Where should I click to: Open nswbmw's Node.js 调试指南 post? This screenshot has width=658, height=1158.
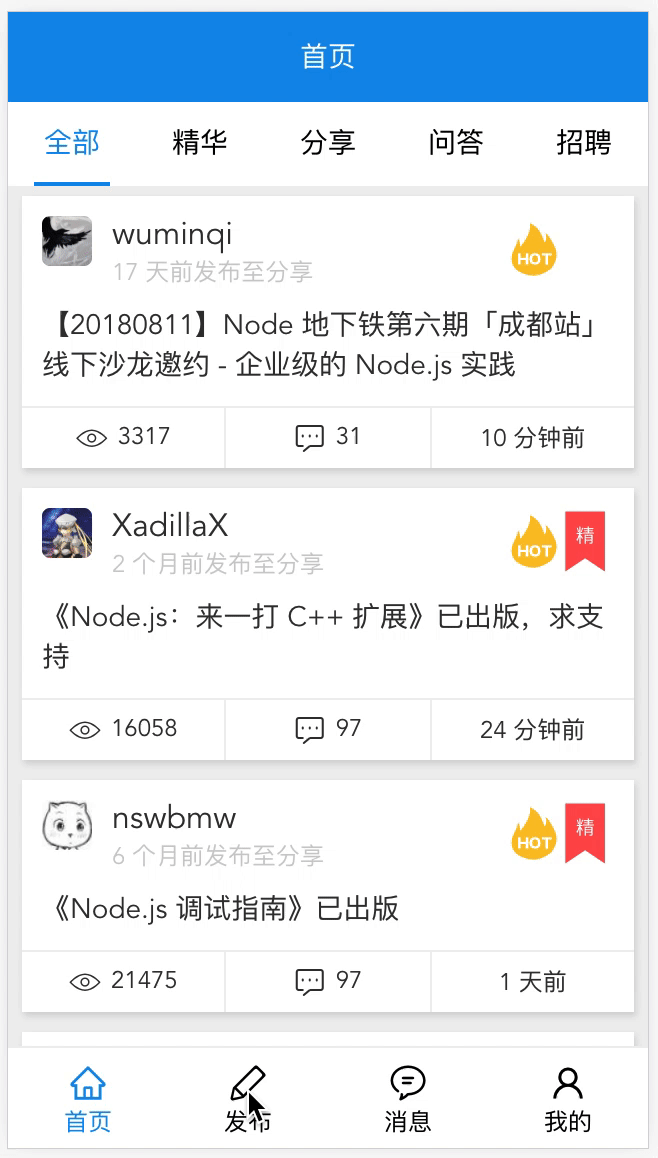[226, 908]
